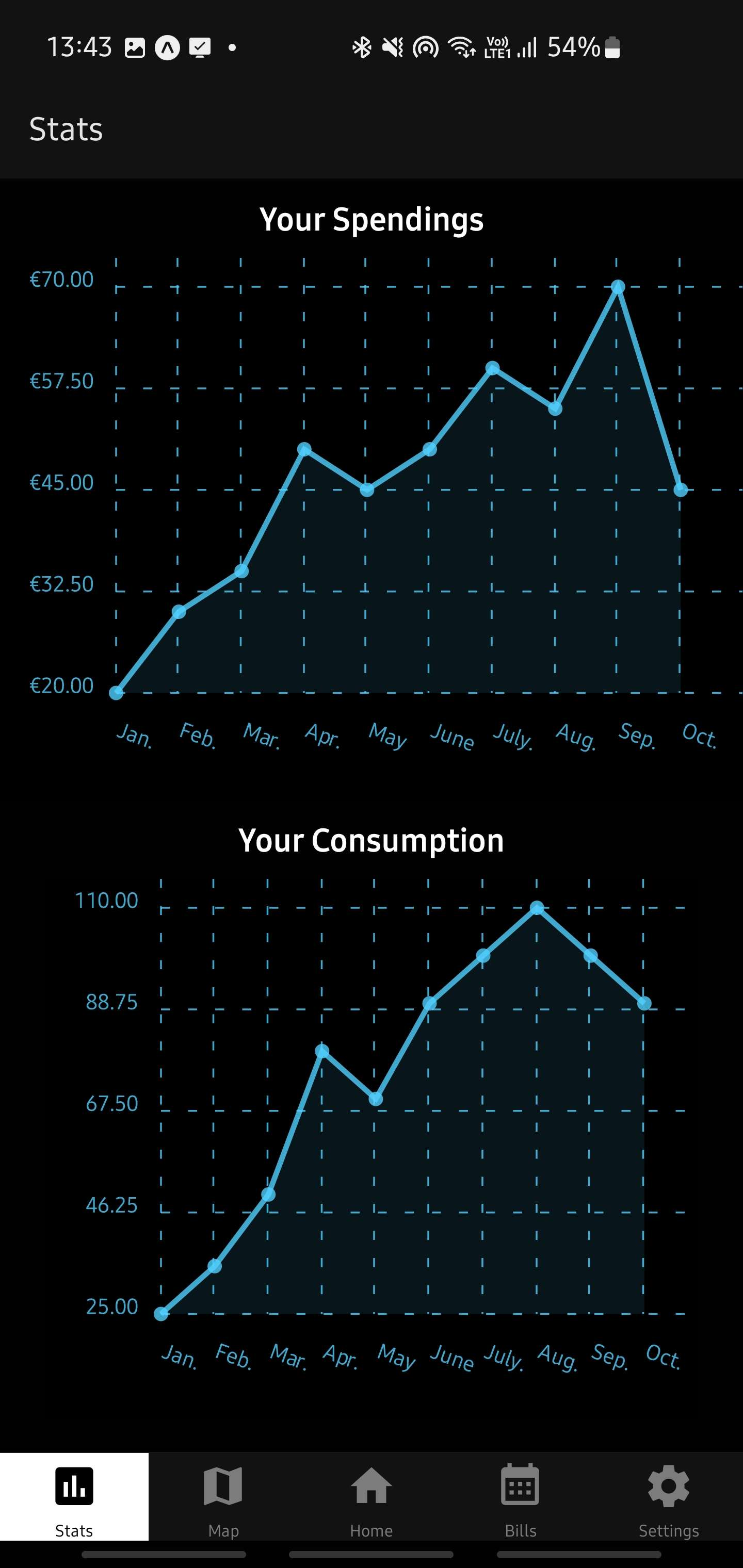This screenshot has width=743, height=1568.
Task: Select the Stats tab
Action: click(x=74, y=1497)
